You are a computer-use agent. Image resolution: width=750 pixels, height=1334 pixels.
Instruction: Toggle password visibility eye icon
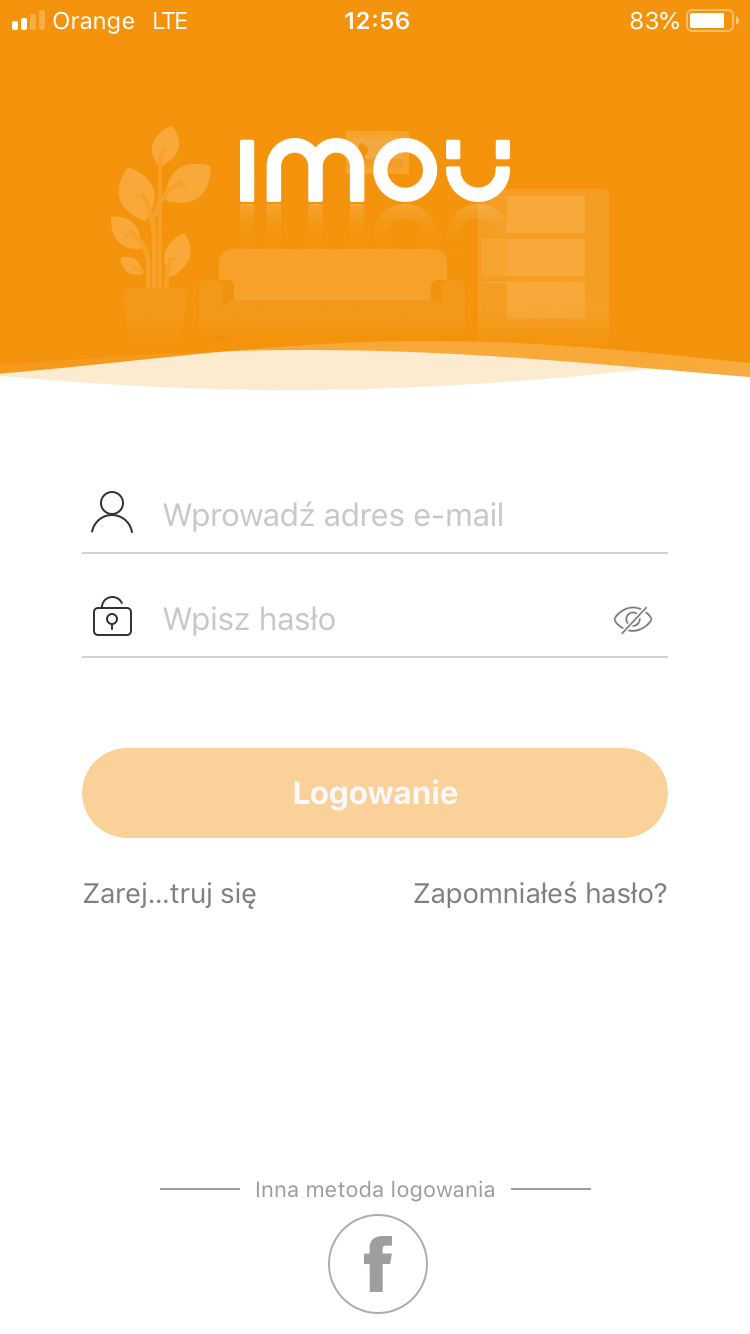coord(632,620)
